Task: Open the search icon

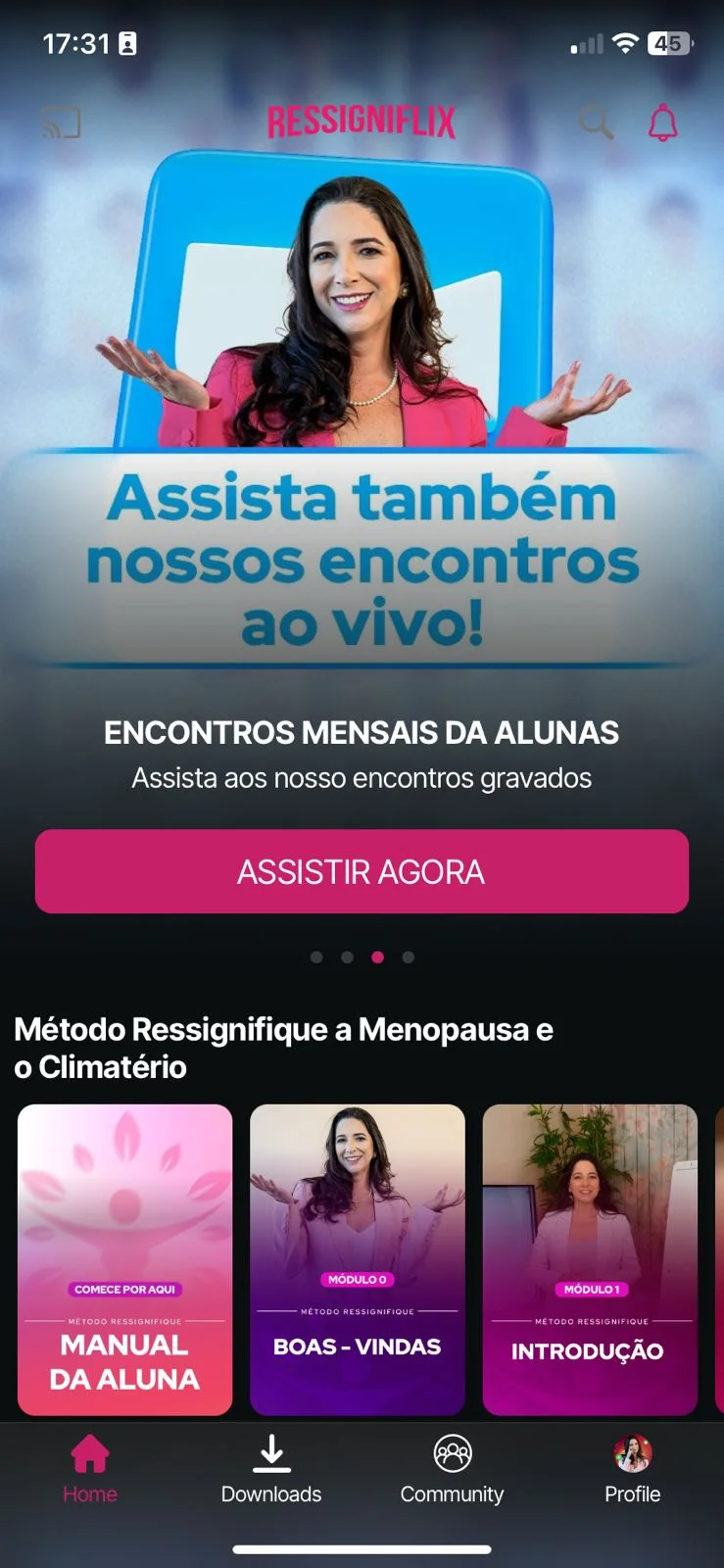Action: coord(596,122)
